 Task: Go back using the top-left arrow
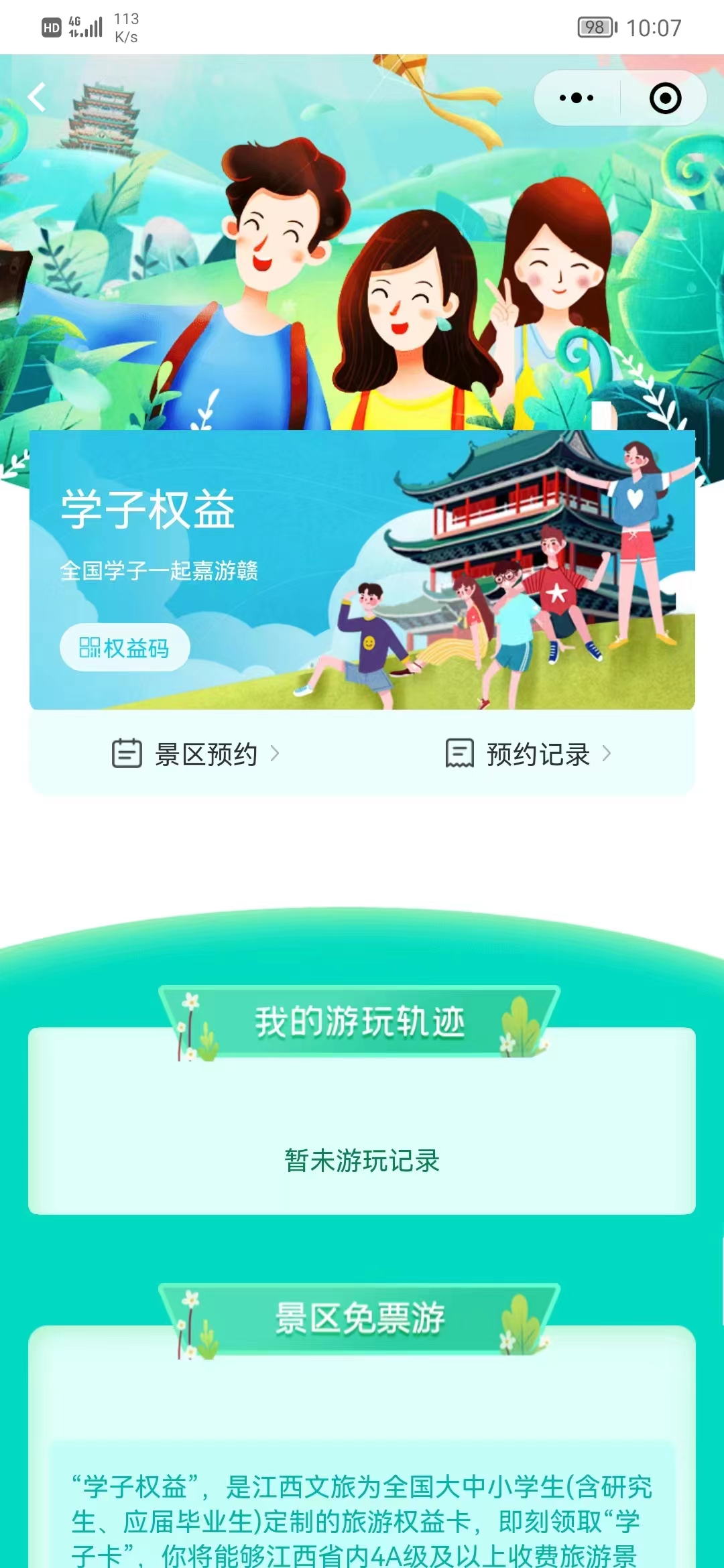tap(38, 98)
